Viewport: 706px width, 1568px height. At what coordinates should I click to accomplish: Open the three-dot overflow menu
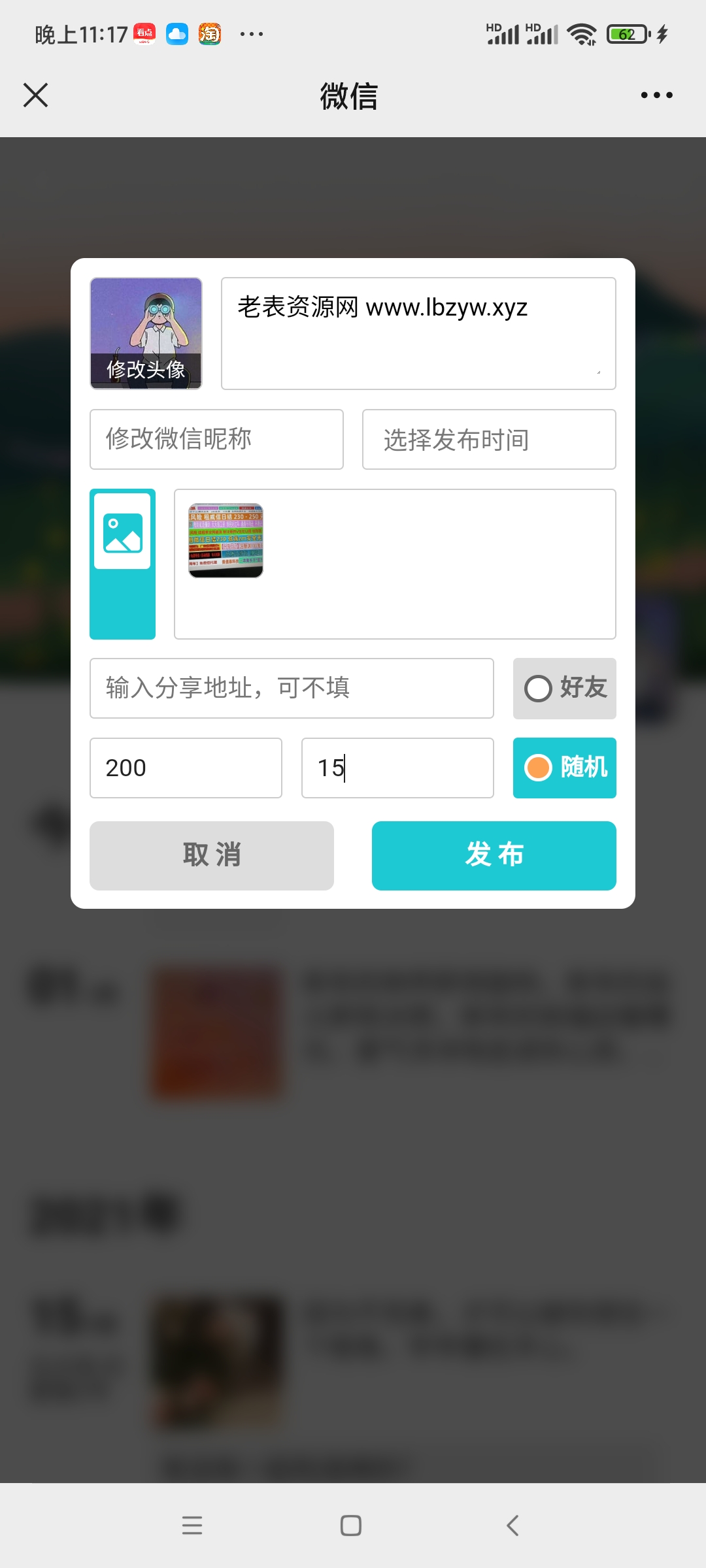(656, 95)
